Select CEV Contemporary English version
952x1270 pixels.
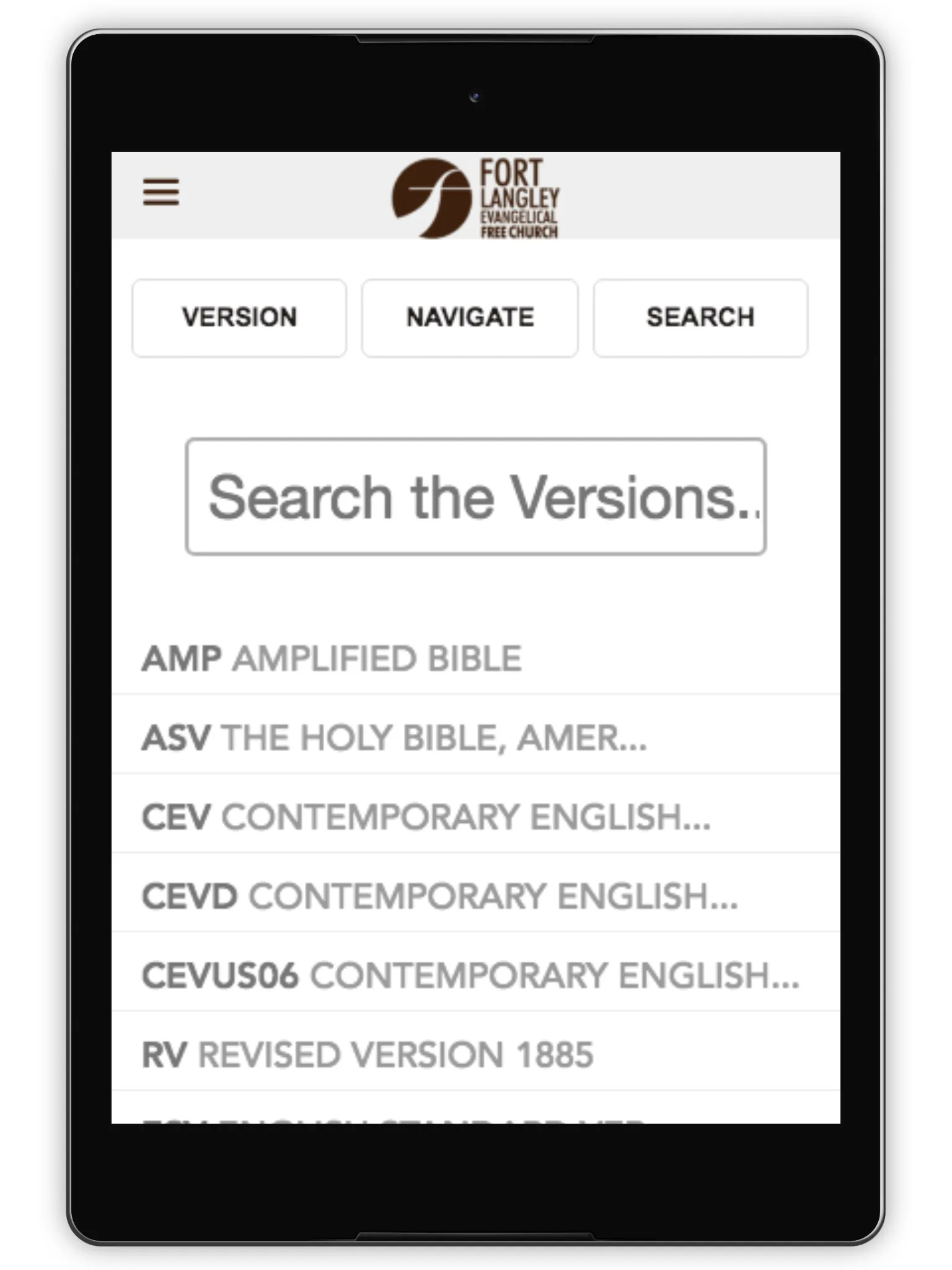[426, 817]
